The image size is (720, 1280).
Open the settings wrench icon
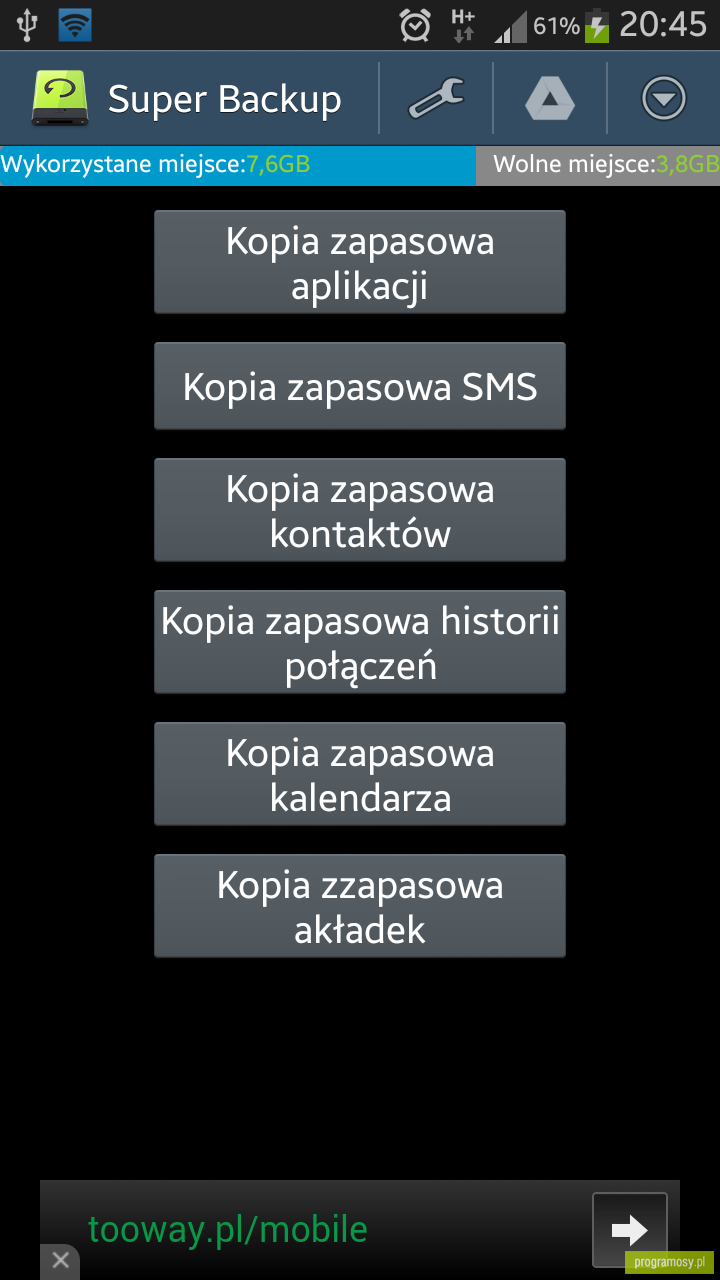click(x=436, y=99)
